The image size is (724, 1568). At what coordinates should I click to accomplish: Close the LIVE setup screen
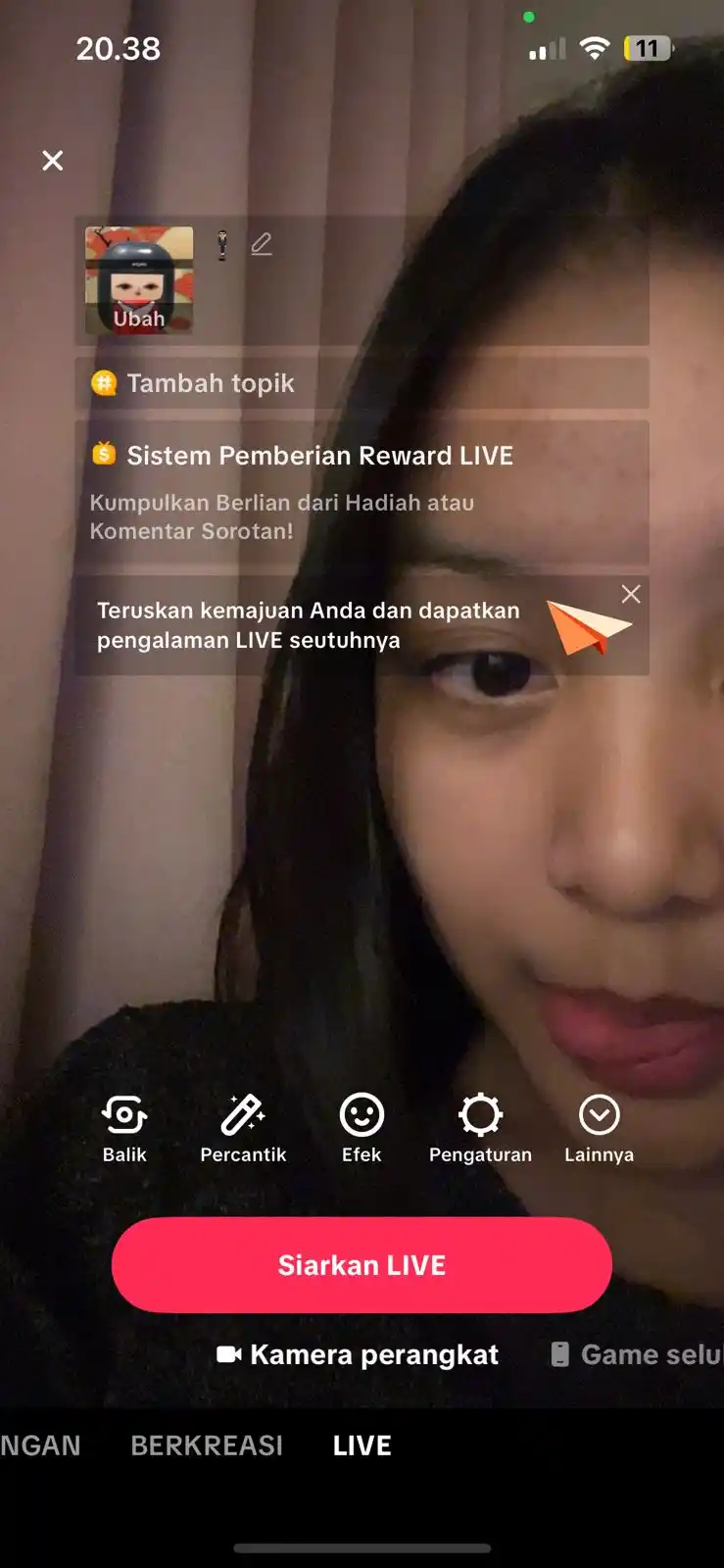pos(53,161)
